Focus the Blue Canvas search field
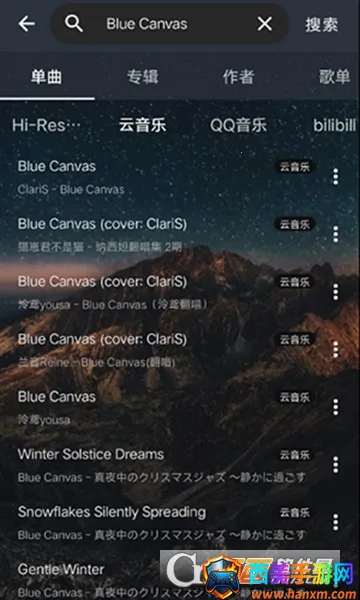Screen dimensions: 360x600 [x=169, y=24]
